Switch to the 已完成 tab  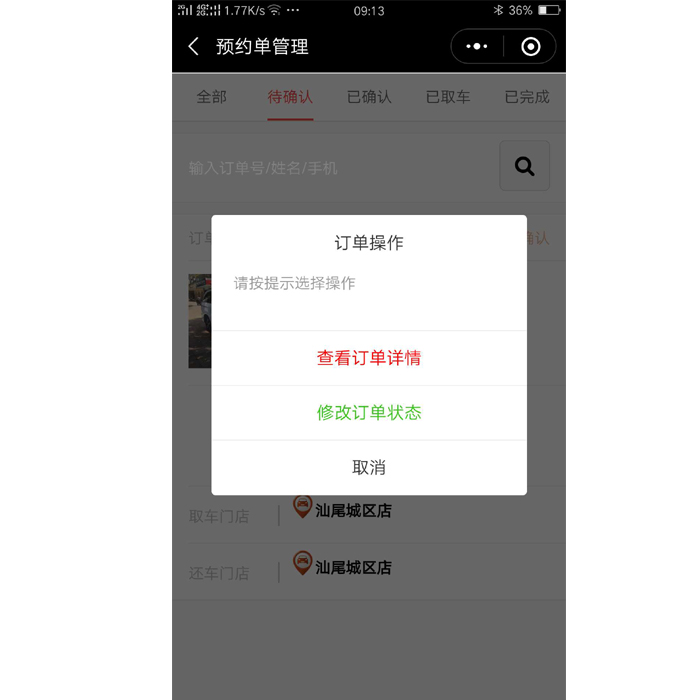tap(527, 97)
